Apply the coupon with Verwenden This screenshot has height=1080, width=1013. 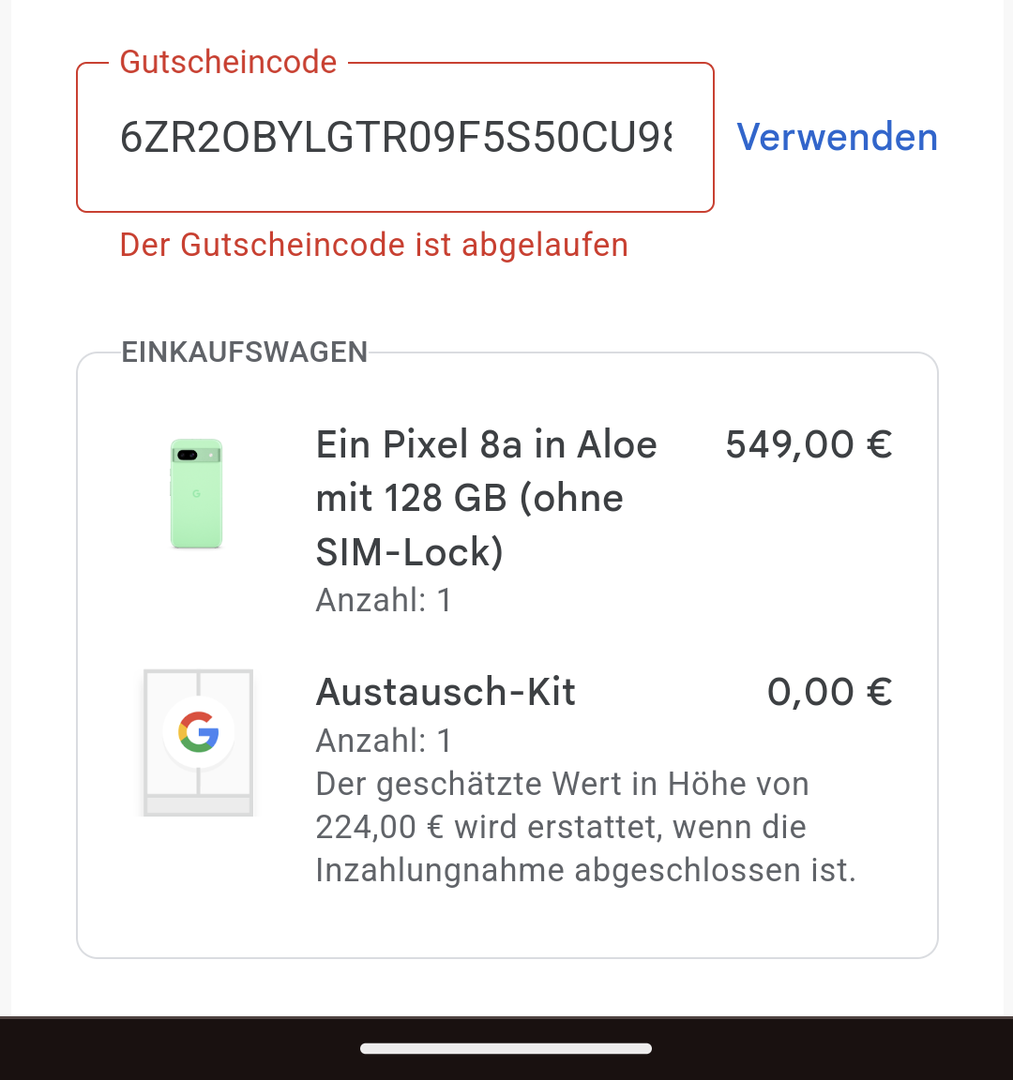837,137
